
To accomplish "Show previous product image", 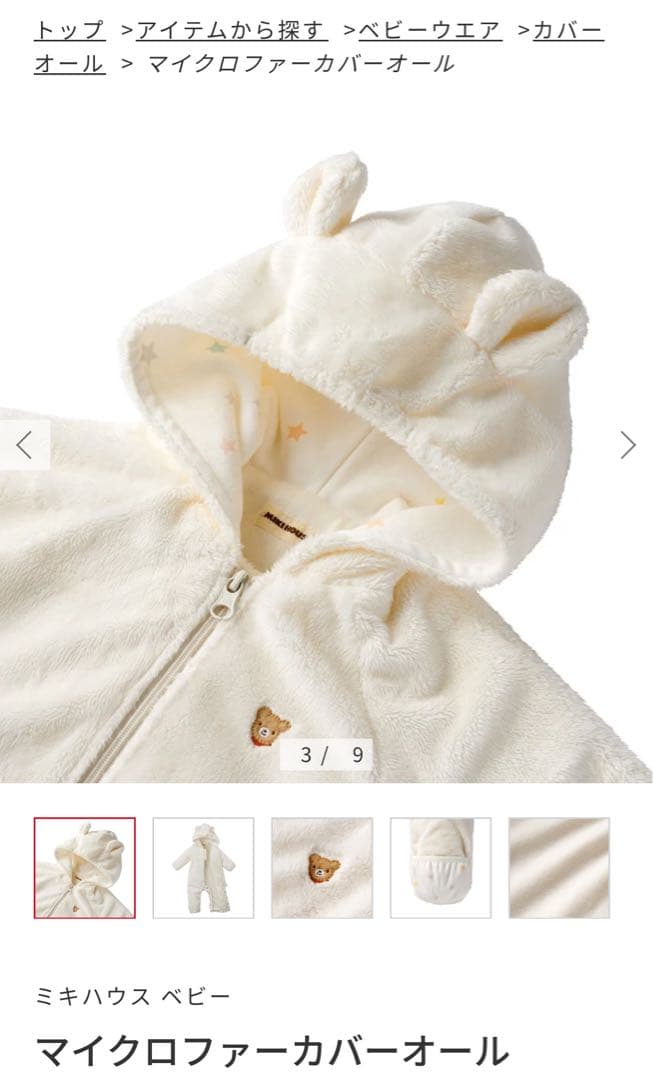I will [25, 445].
